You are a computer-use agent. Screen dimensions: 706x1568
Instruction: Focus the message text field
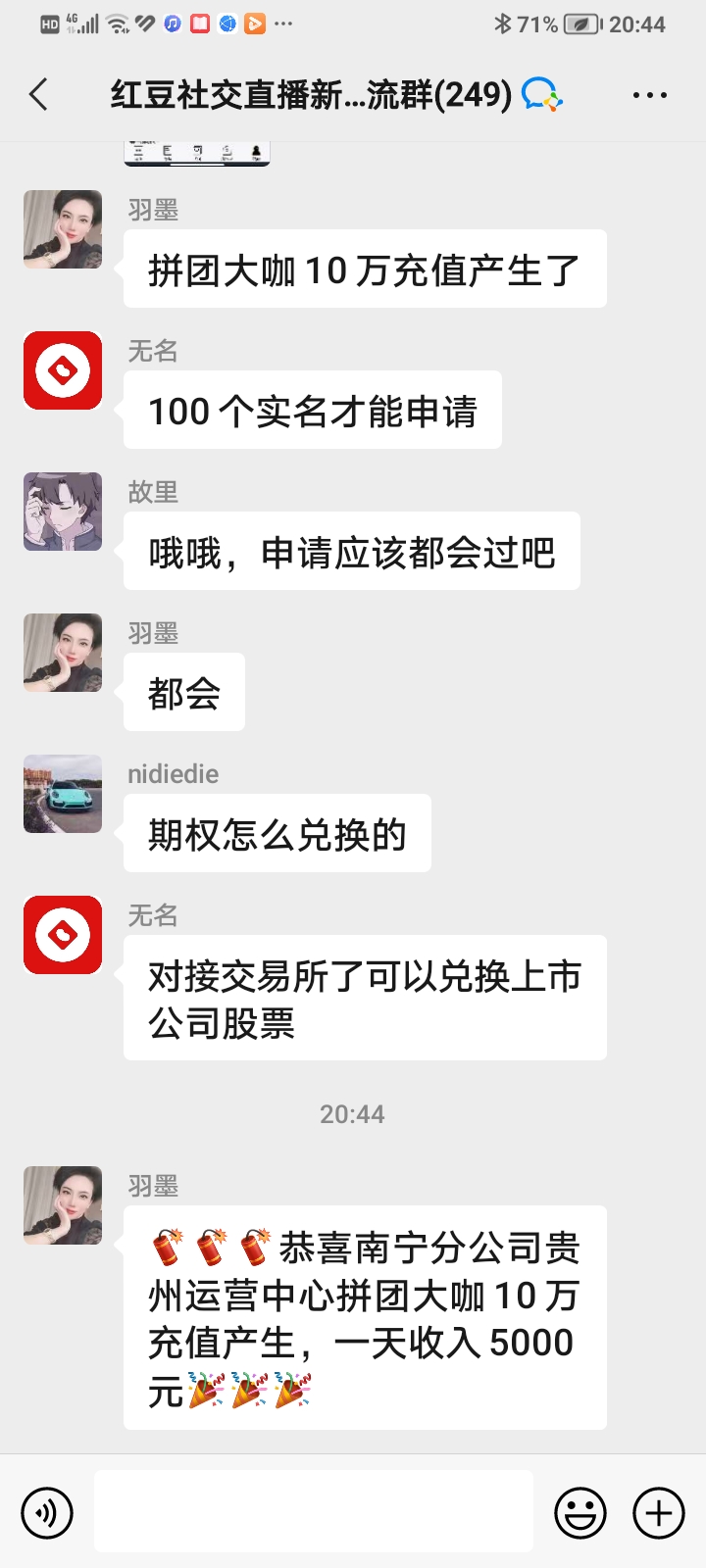314,1510
